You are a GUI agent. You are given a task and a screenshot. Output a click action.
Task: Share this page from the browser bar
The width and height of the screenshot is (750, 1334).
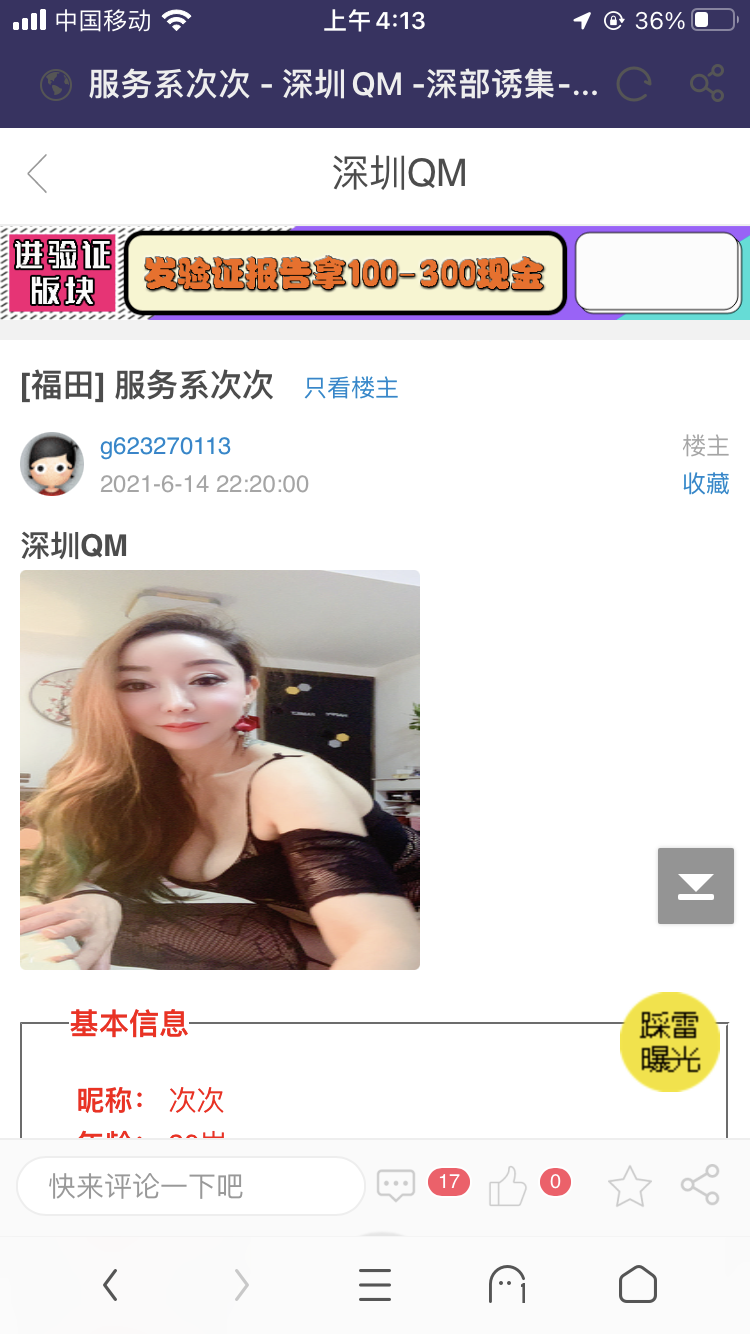(707, 84)
